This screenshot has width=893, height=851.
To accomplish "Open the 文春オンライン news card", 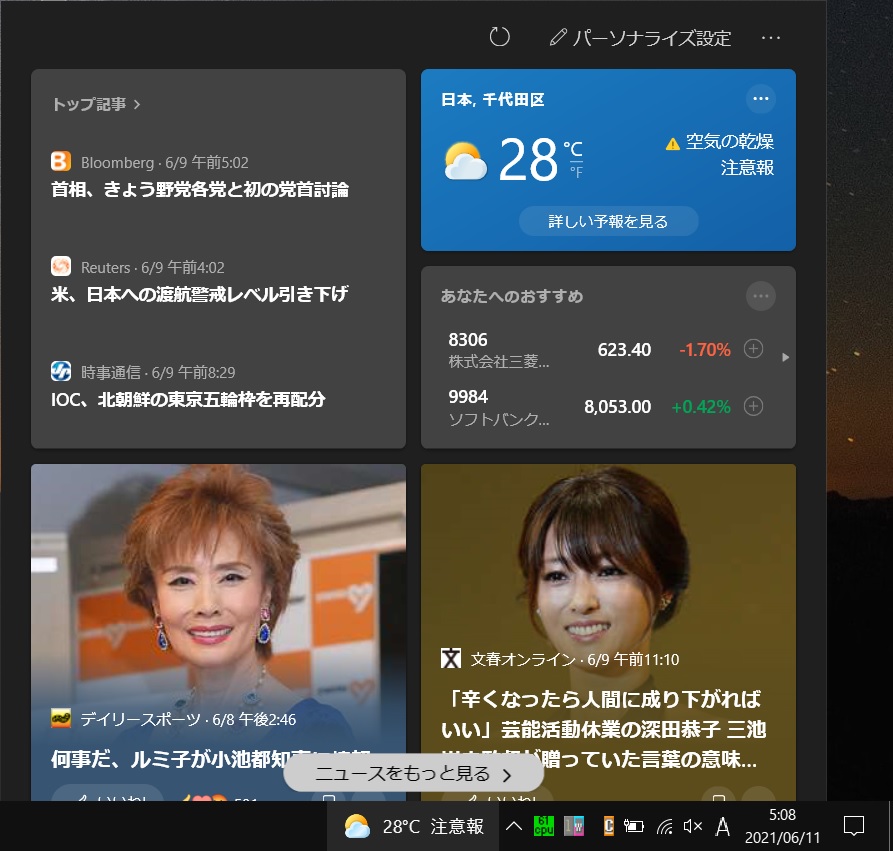I will coord(608,600).
